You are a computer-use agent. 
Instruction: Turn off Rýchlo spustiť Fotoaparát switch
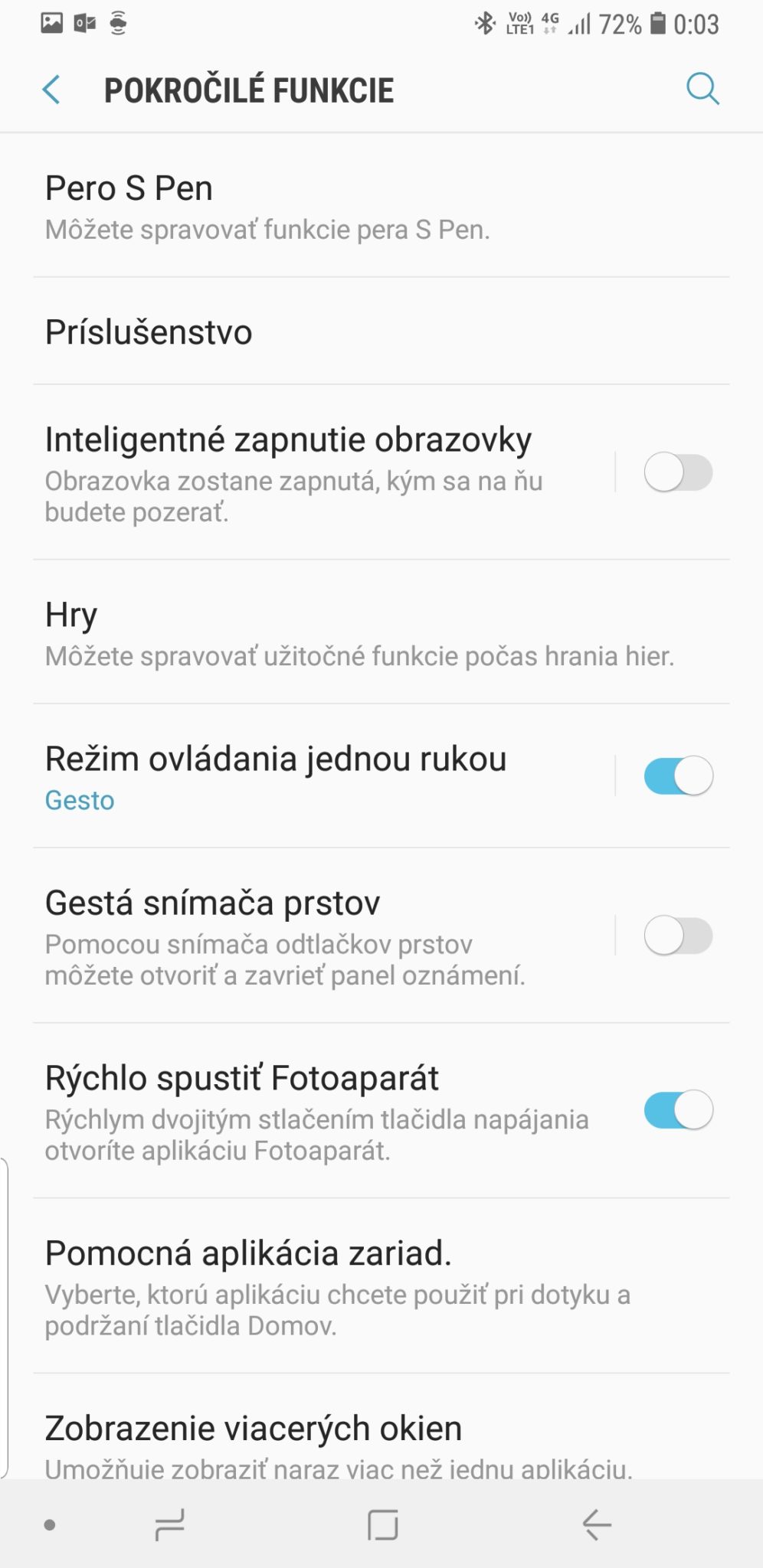pyautogui.click(x=678, y=1110)
